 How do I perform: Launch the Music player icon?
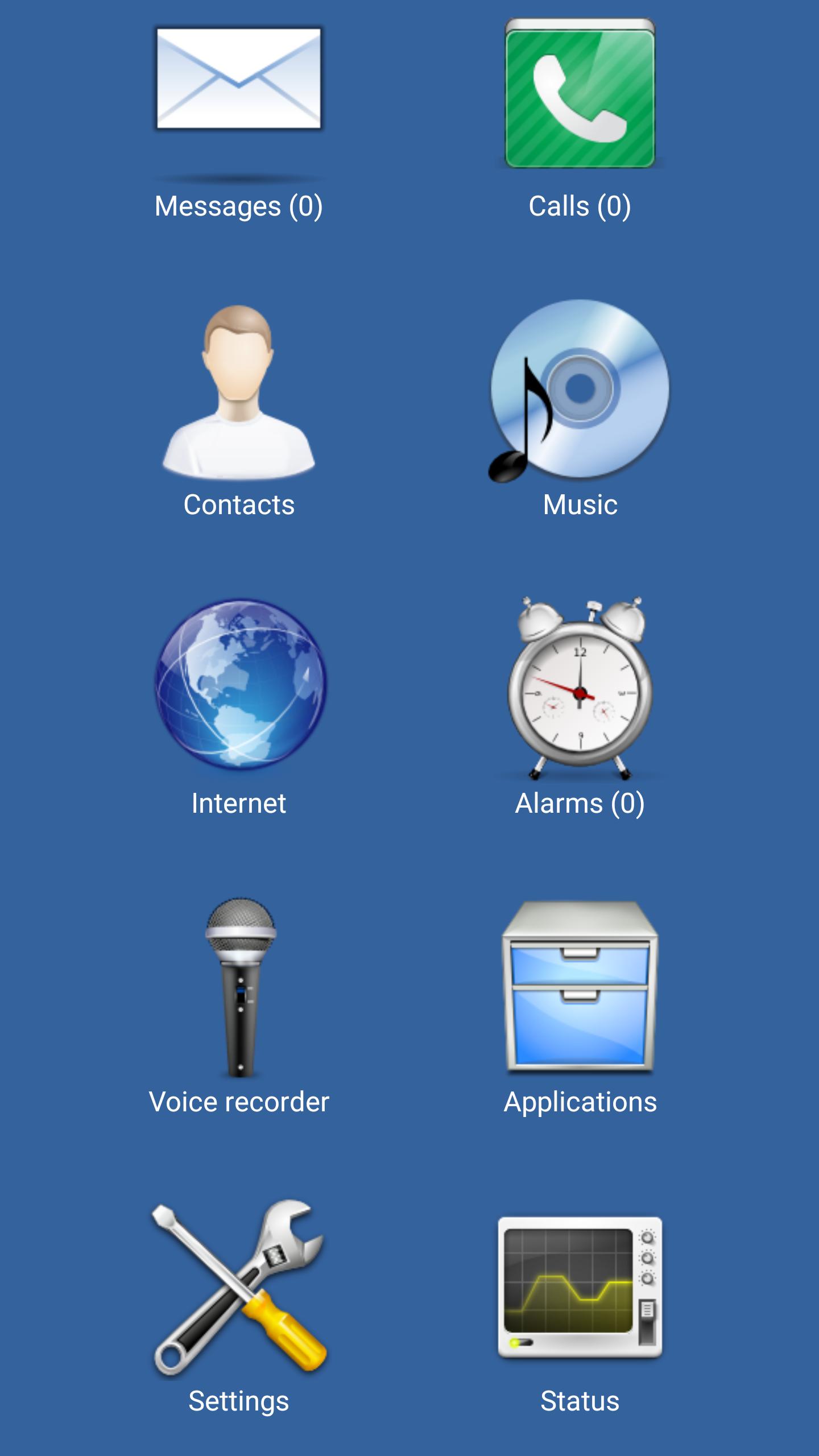coord(580,392)
